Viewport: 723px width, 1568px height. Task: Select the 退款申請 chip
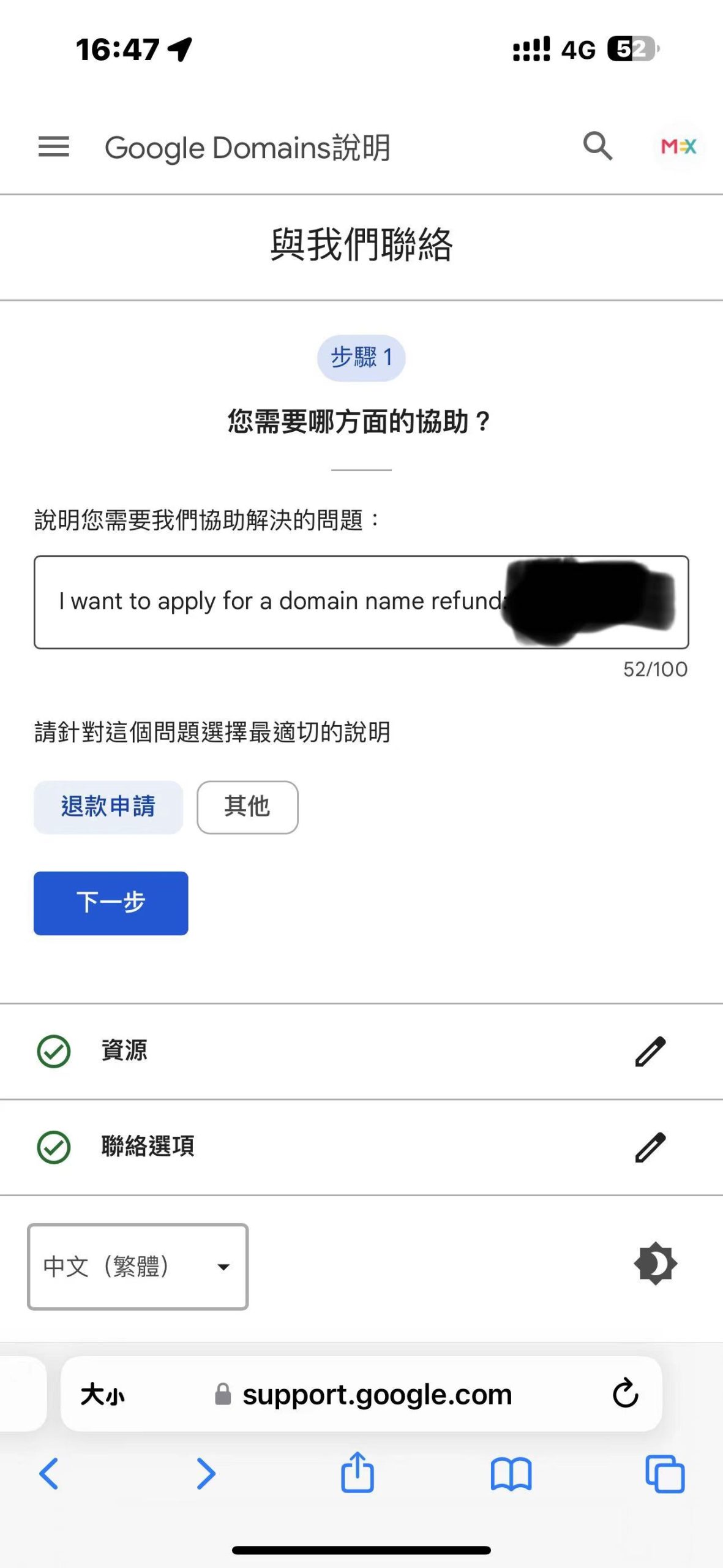point(108,807)
